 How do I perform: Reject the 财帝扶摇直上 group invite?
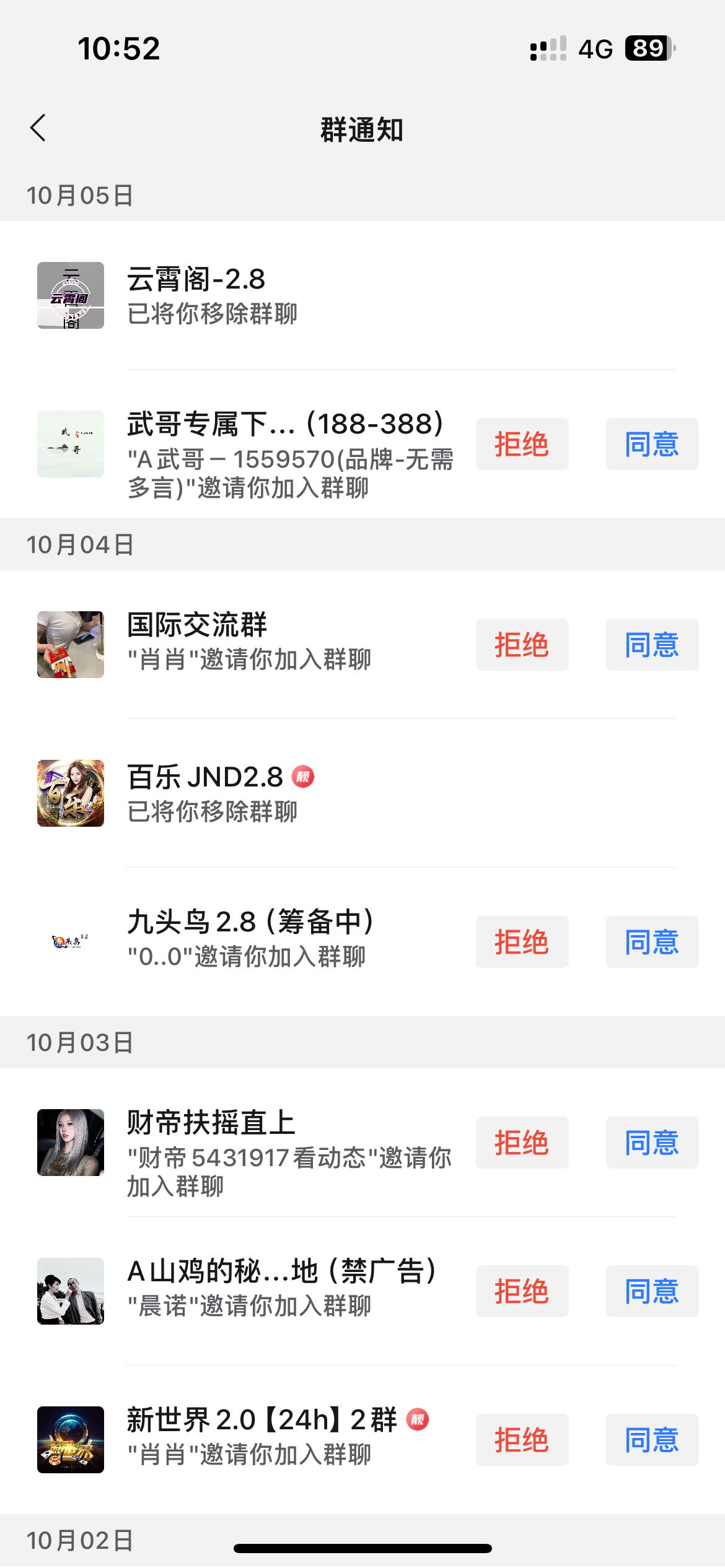[522, 1143]
